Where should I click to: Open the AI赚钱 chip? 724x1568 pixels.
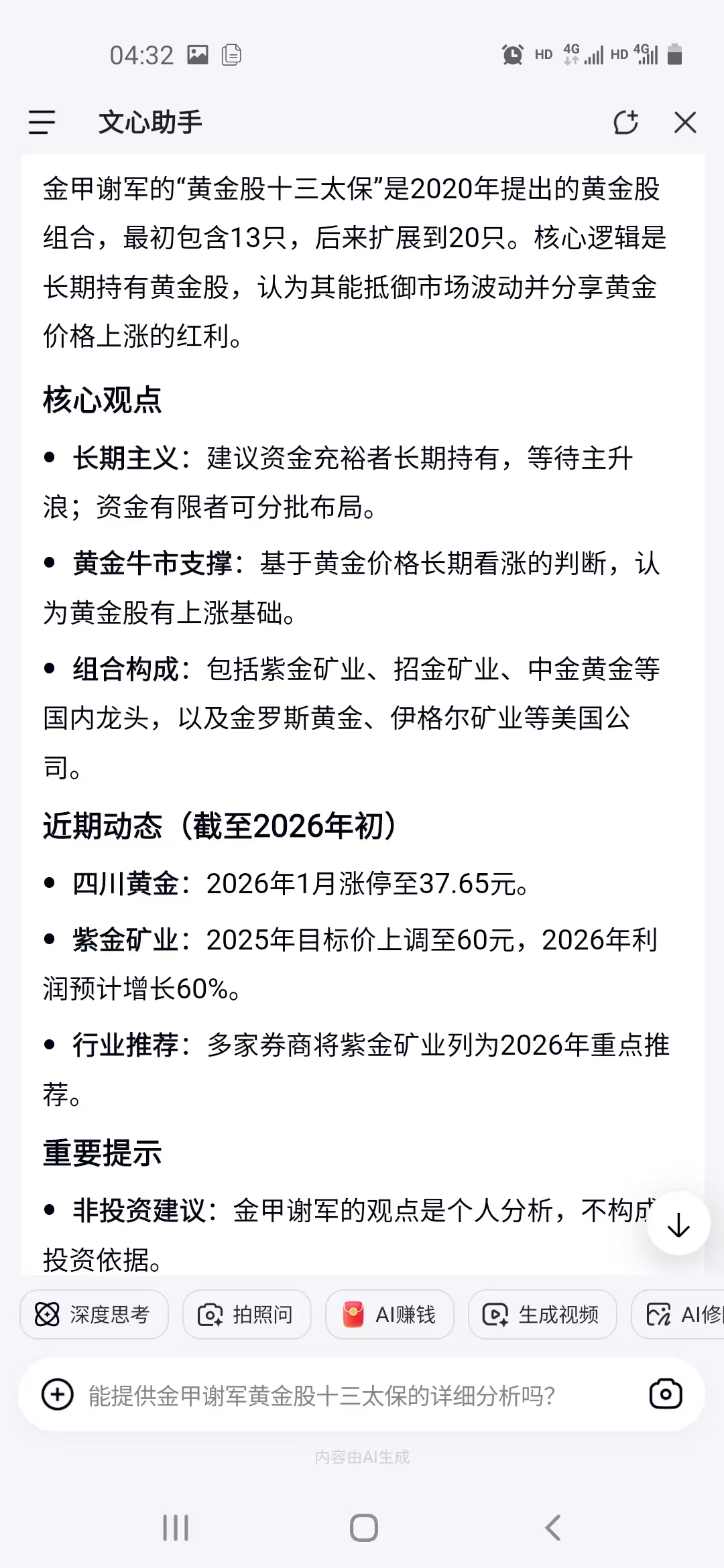[x=389, y=1315]
